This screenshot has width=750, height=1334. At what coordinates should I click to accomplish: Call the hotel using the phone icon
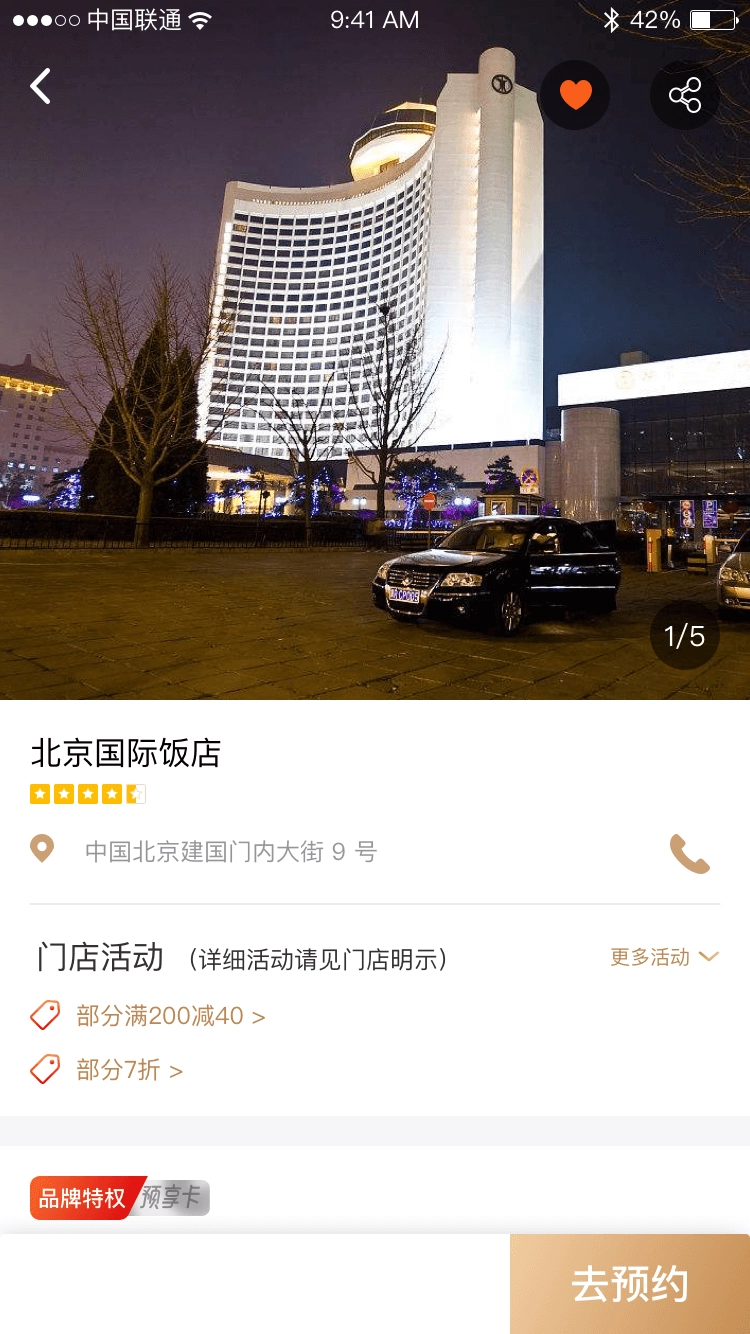tap(690, 855)
